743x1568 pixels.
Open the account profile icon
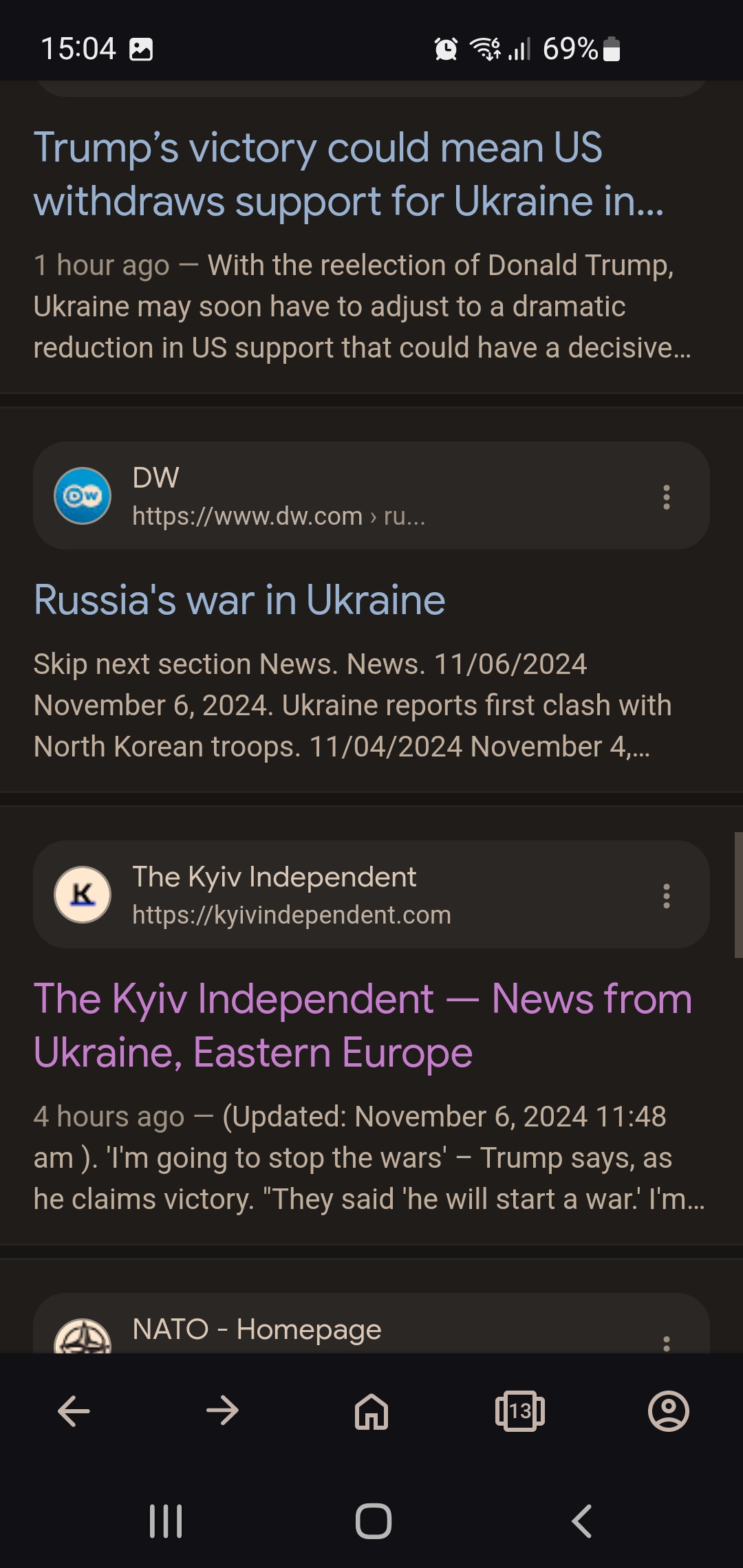[669, 1411]
